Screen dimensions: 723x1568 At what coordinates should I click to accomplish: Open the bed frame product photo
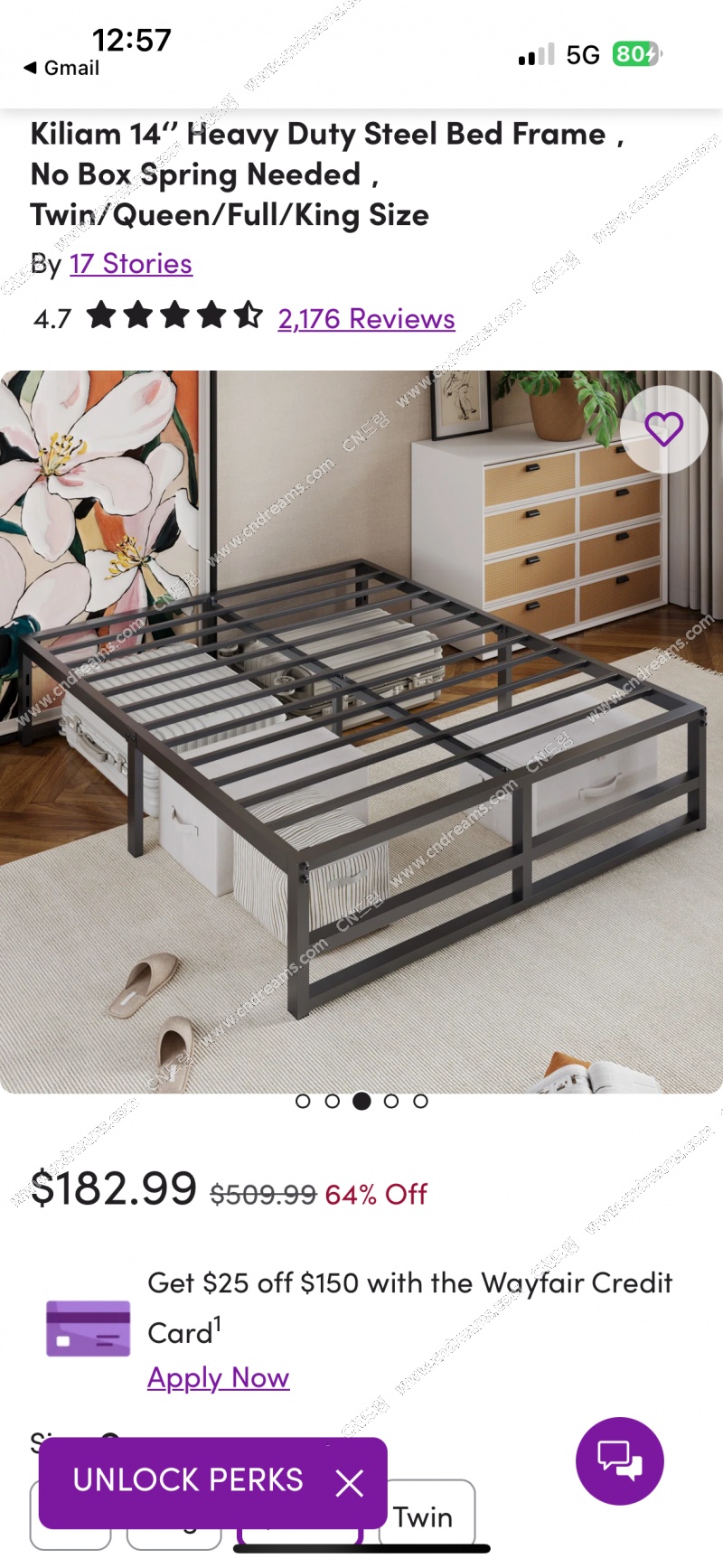(x=361, y=732)
